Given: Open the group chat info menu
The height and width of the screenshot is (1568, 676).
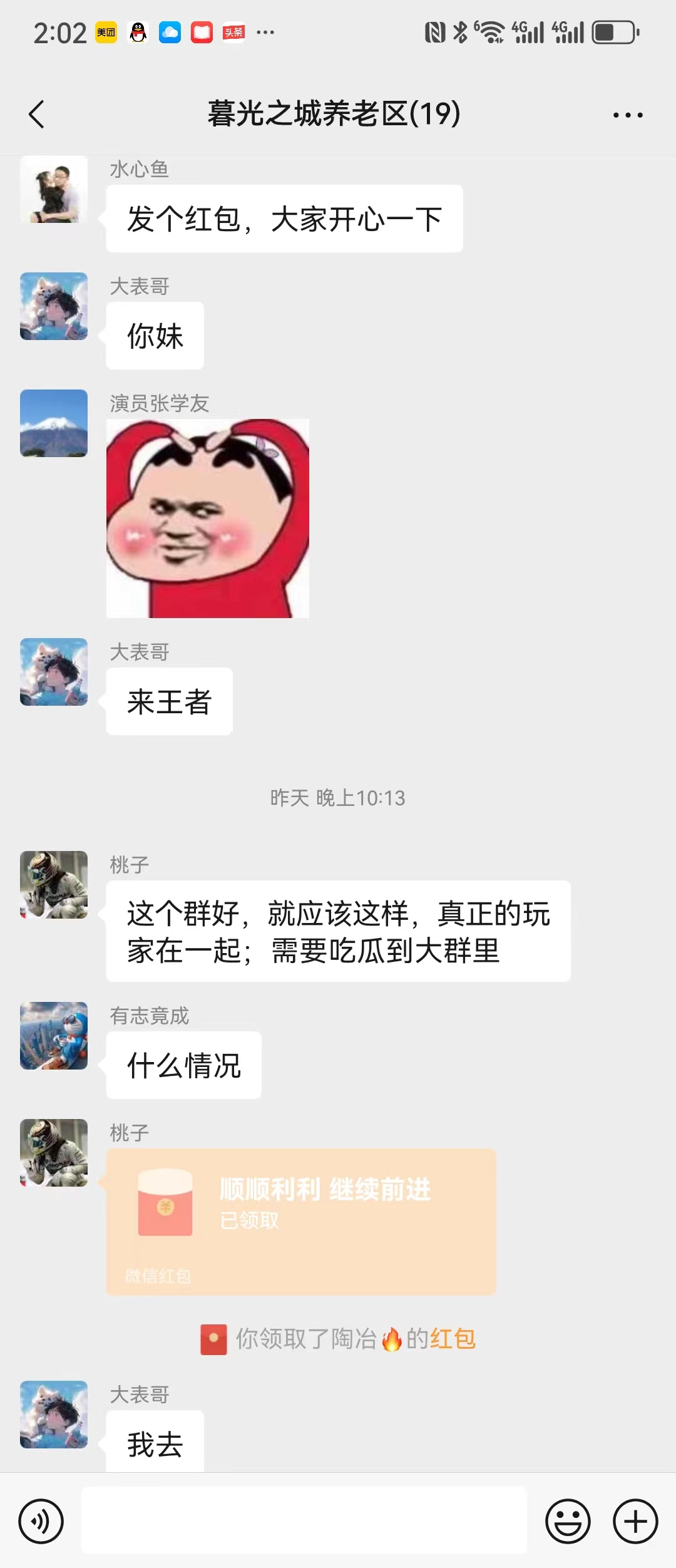Looking at the screenshot, I should pos(627,115).
